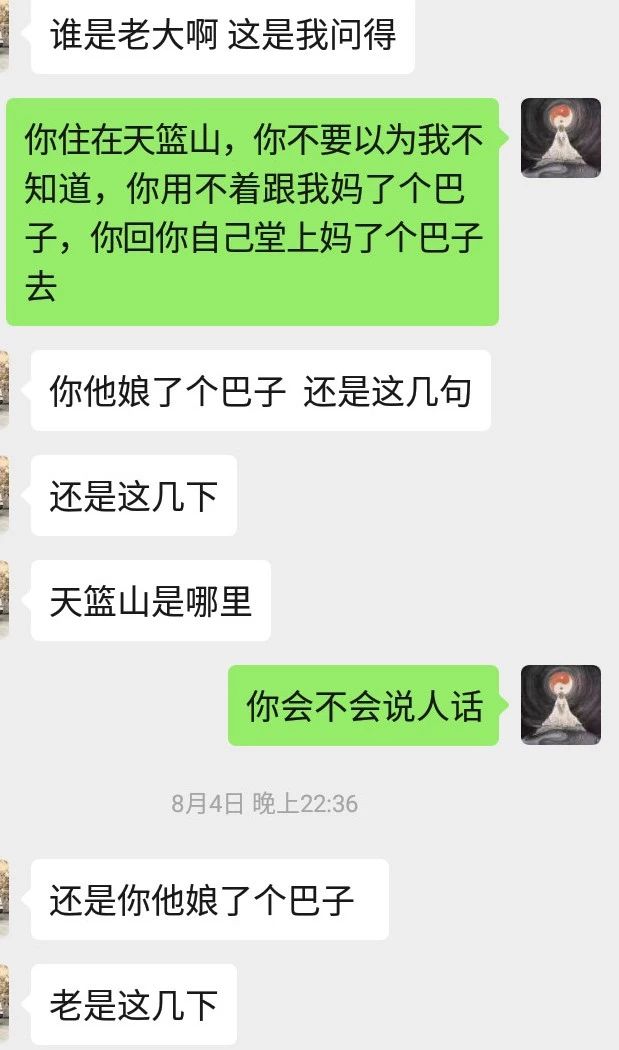Viewport: 619px width, 1050px height.
Task: Open sender's avatar beside 你会不会说人话
Action: coord(561,704)
